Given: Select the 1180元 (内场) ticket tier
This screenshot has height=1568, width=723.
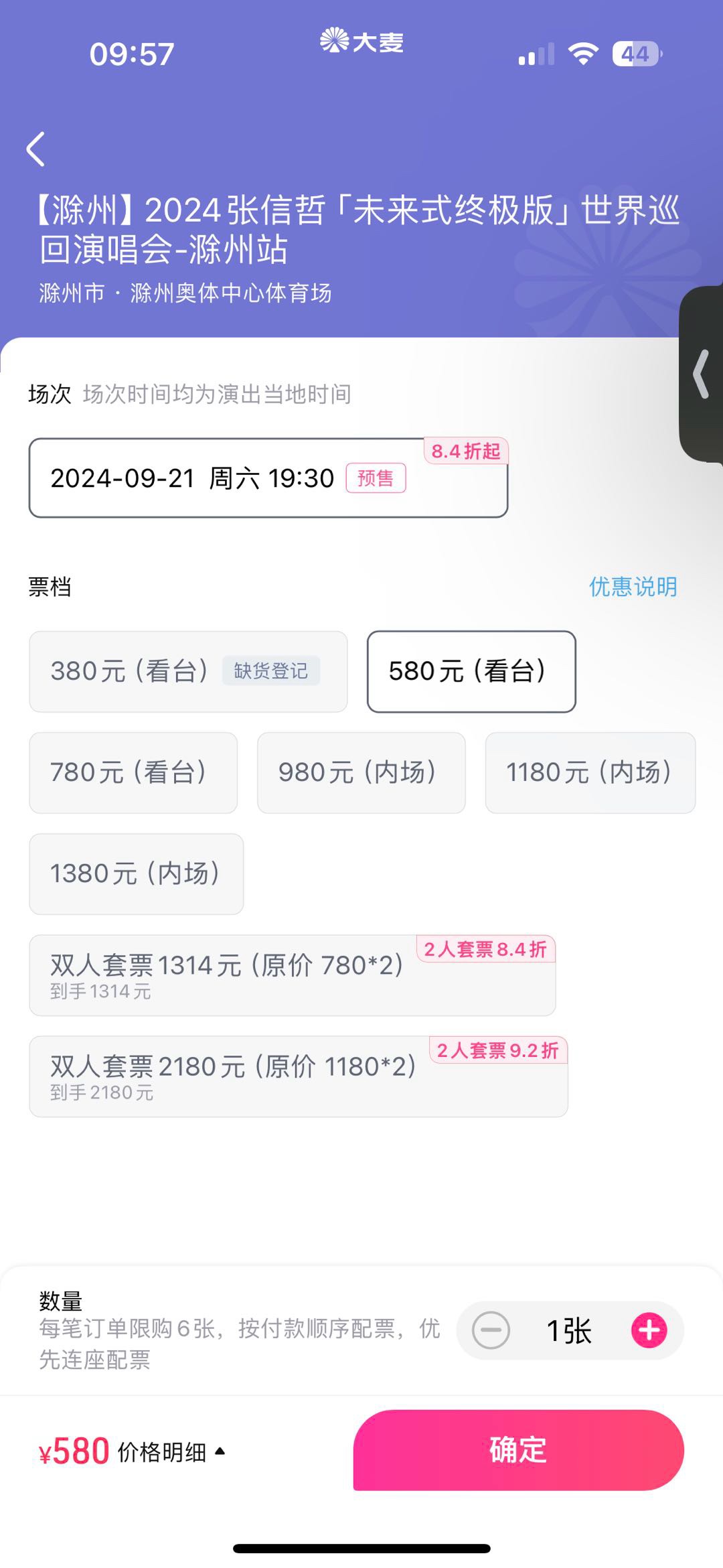Looking at the screenshot, I should 590,772.
